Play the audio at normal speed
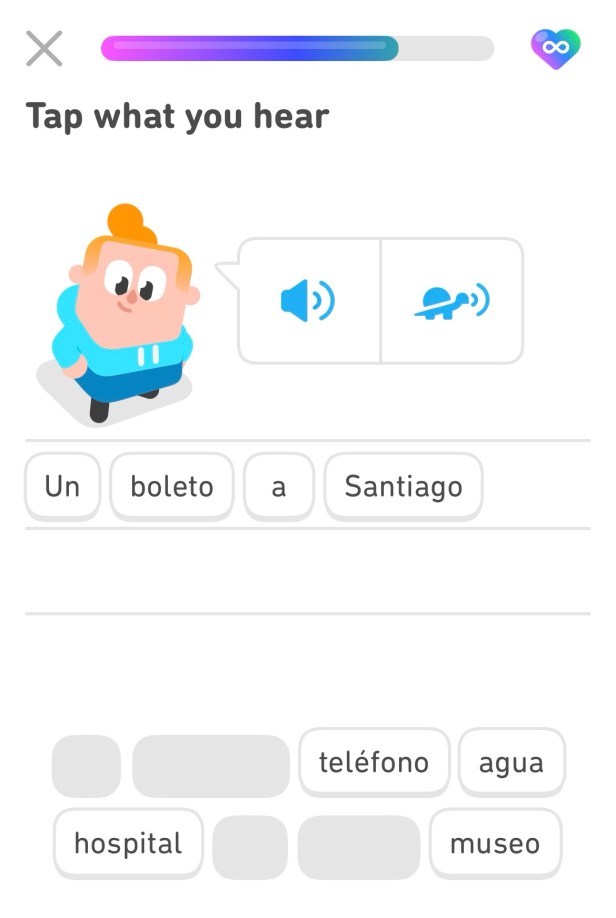Image resolution: width=616 pixels, height=918 pixels. click(308, 300)
